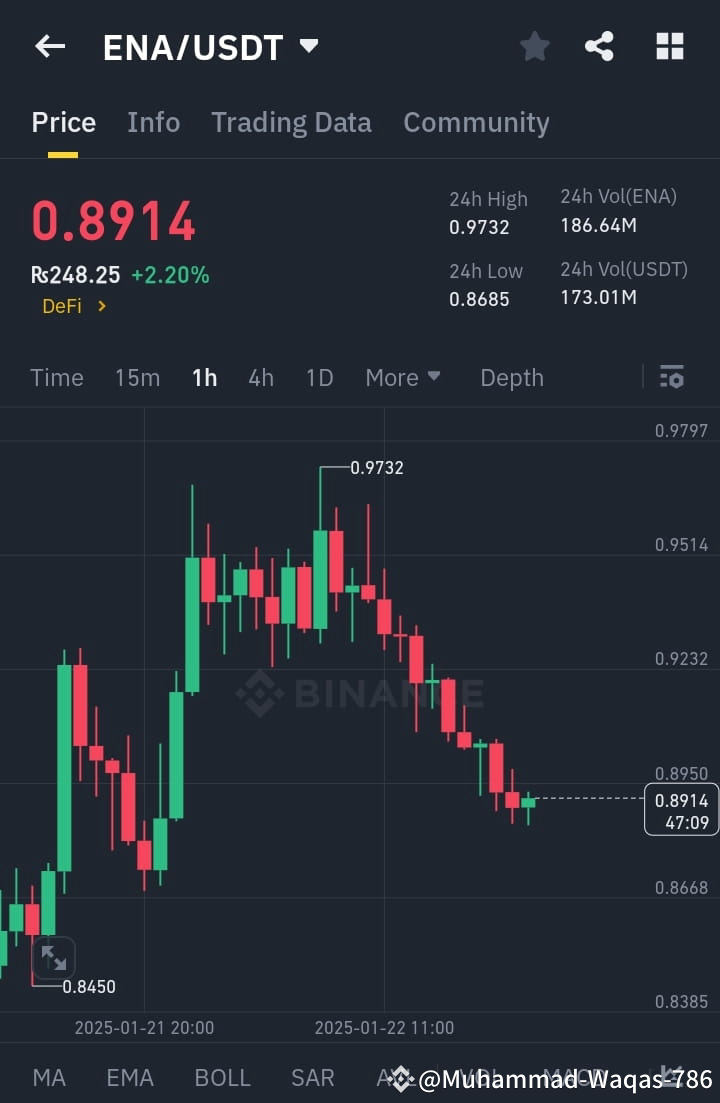Tap the fullscreen expand icon on the chart
This screenshot has height=1103, width=720.
(55, 958)
